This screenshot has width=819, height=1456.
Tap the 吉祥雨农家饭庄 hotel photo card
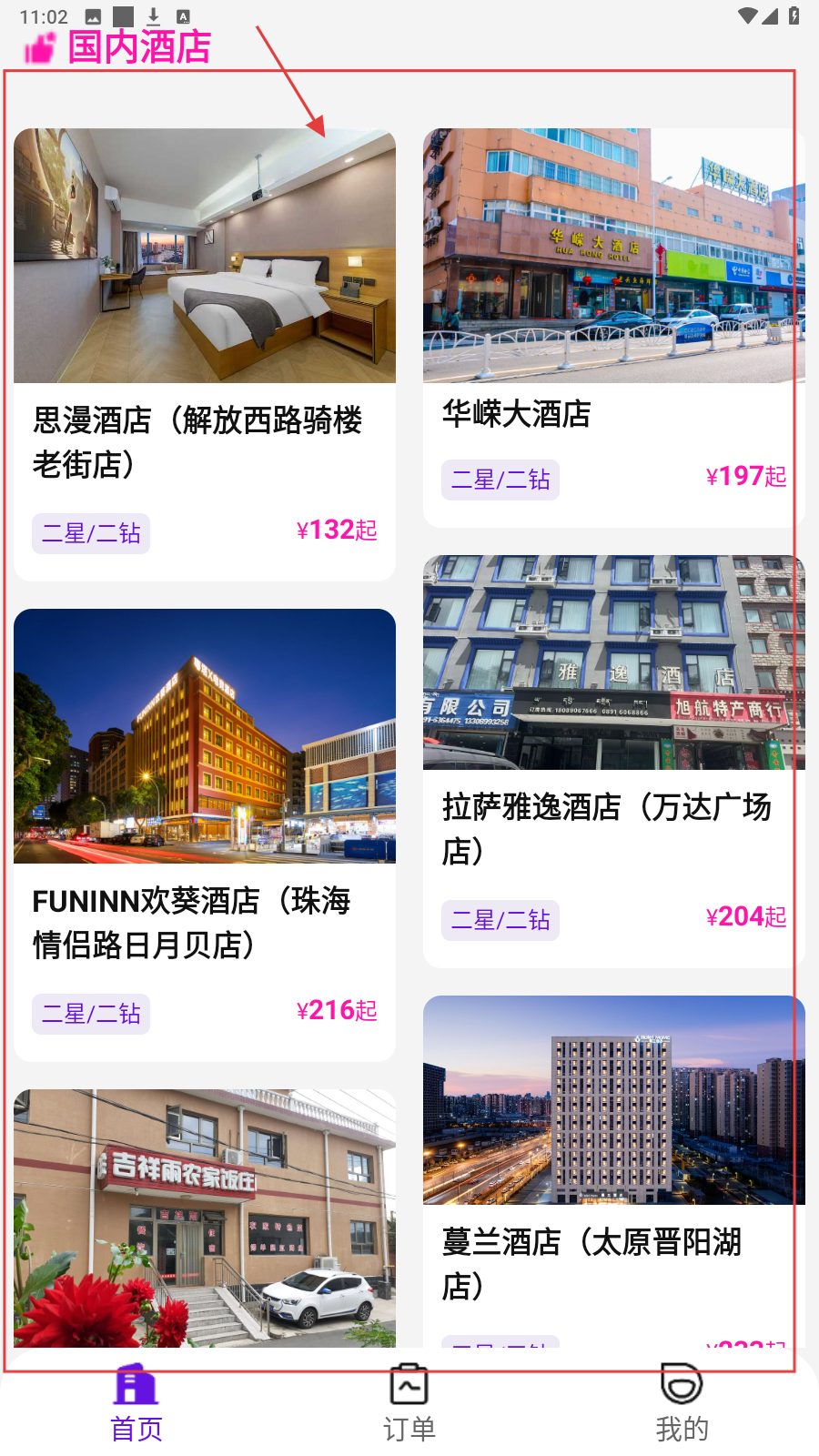pos(205,1218)
